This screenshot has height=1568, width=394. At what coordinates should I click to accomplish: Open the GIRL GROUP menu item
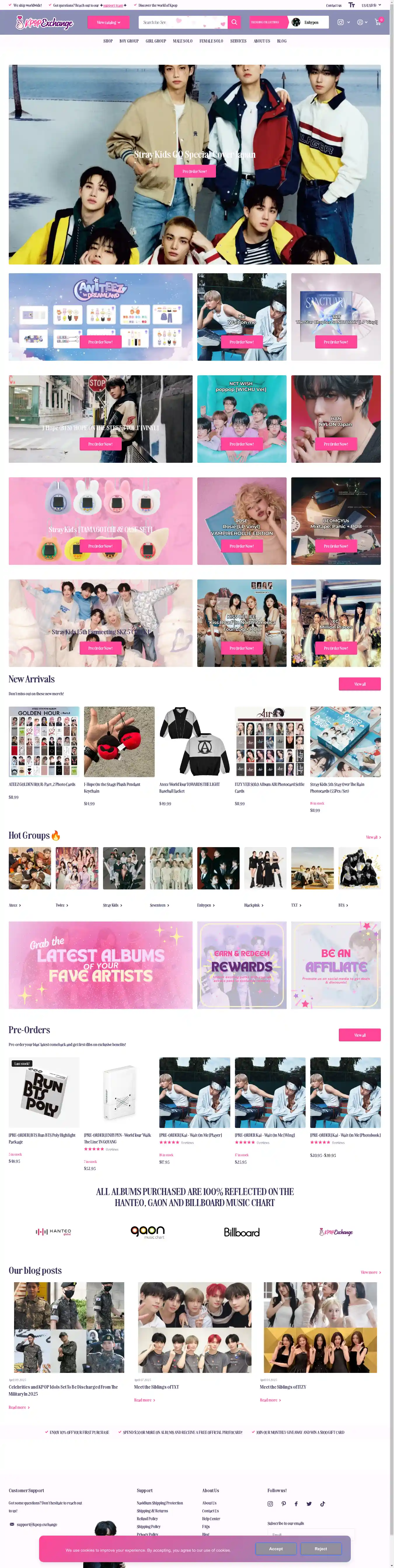tap(155, 41)
